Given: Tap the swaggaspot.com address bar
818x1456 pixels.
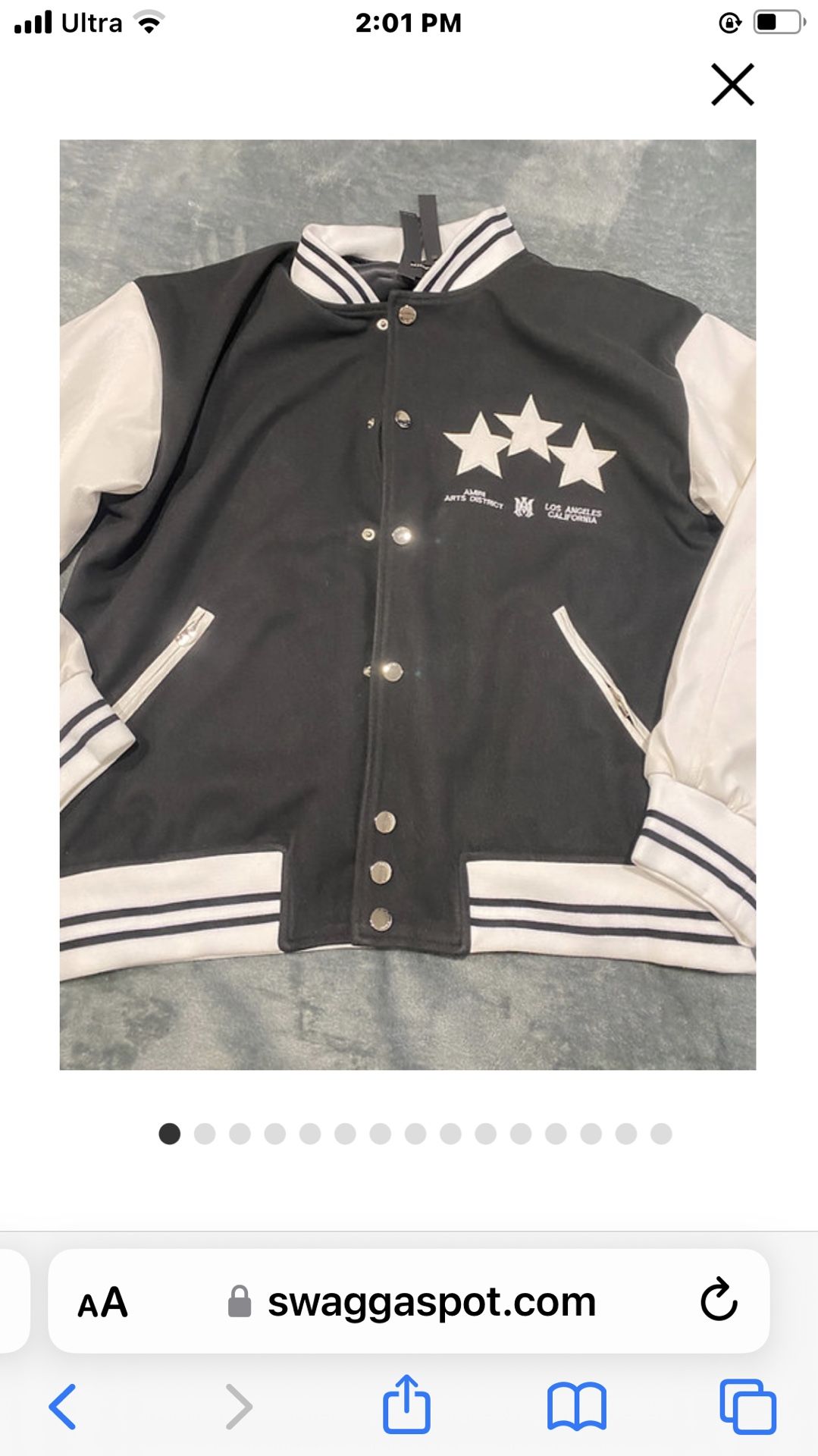Looking at the screenshot, I should point(431,1302).
